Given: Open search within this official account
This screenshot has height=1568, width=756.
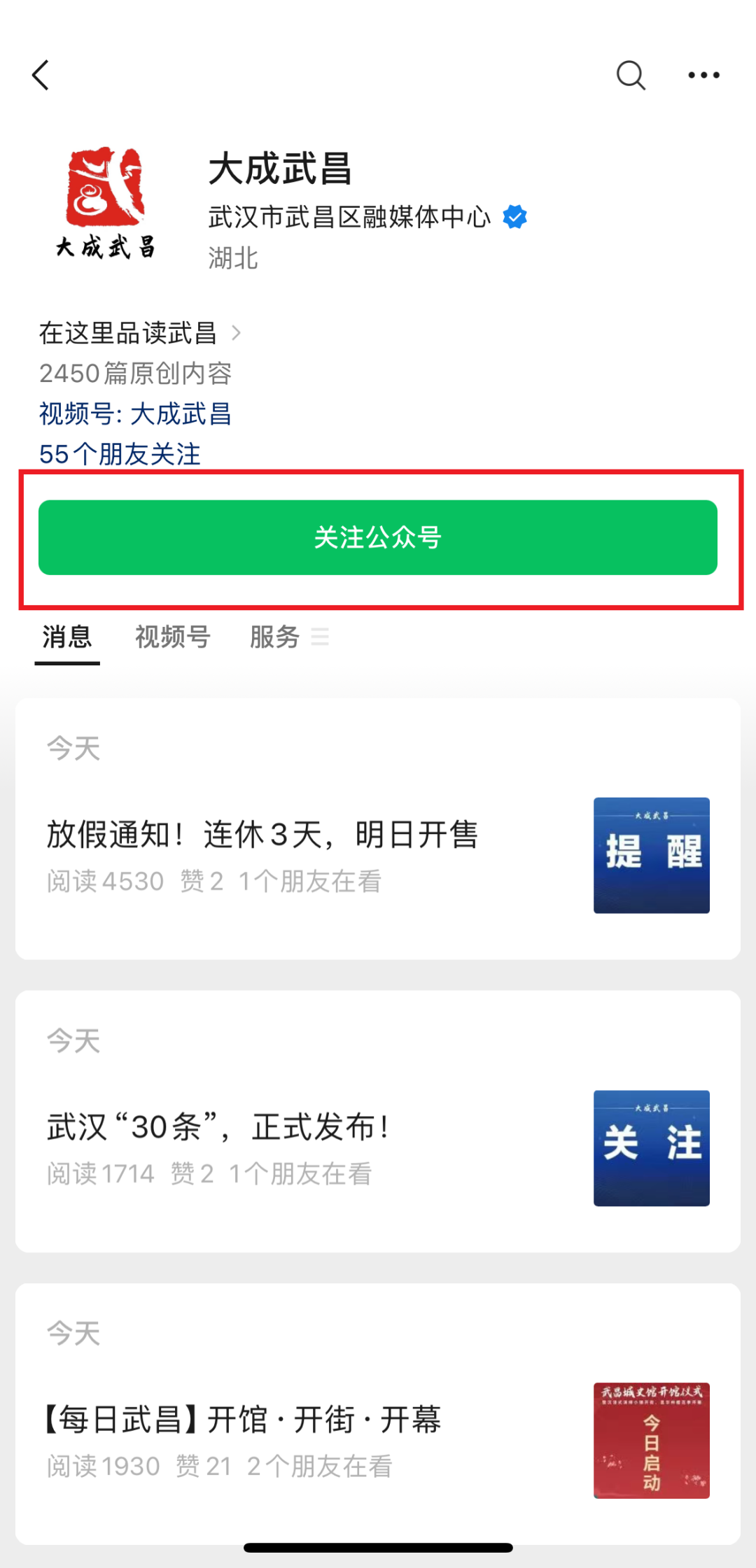Looking at the screenshot, I should (x=630, y=75).
